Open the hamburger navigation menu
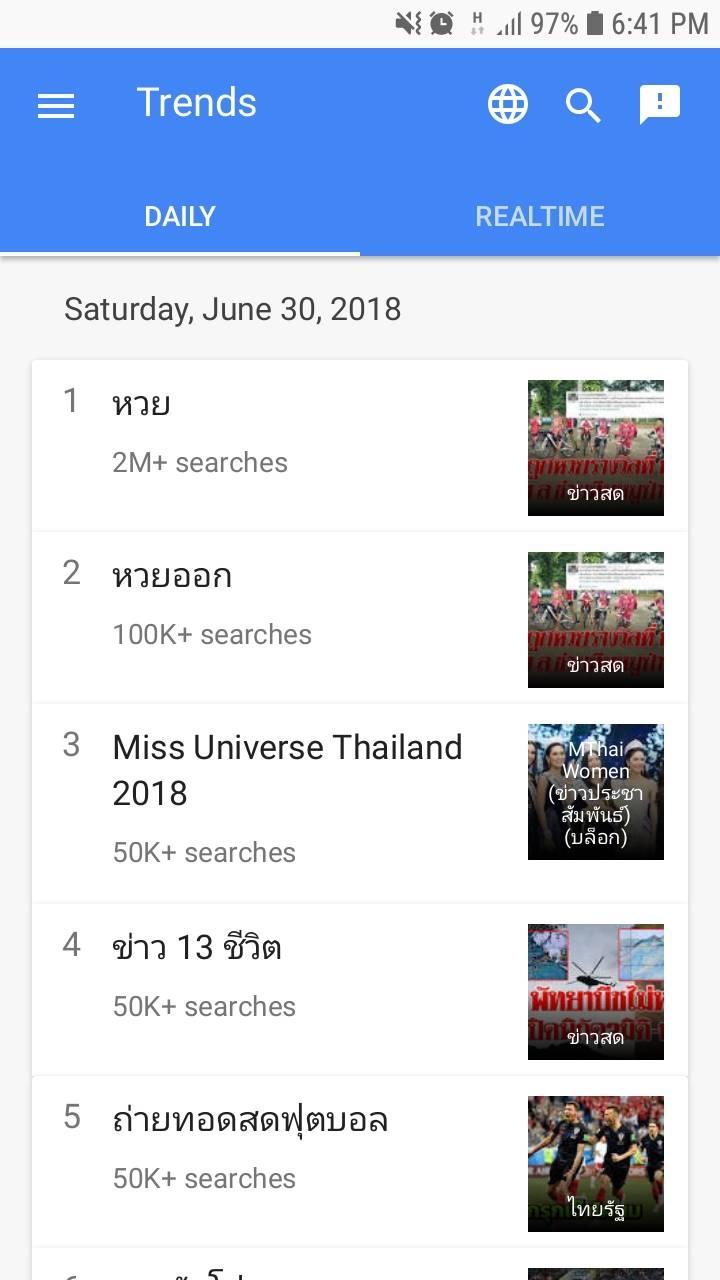 tap(56, 105)
